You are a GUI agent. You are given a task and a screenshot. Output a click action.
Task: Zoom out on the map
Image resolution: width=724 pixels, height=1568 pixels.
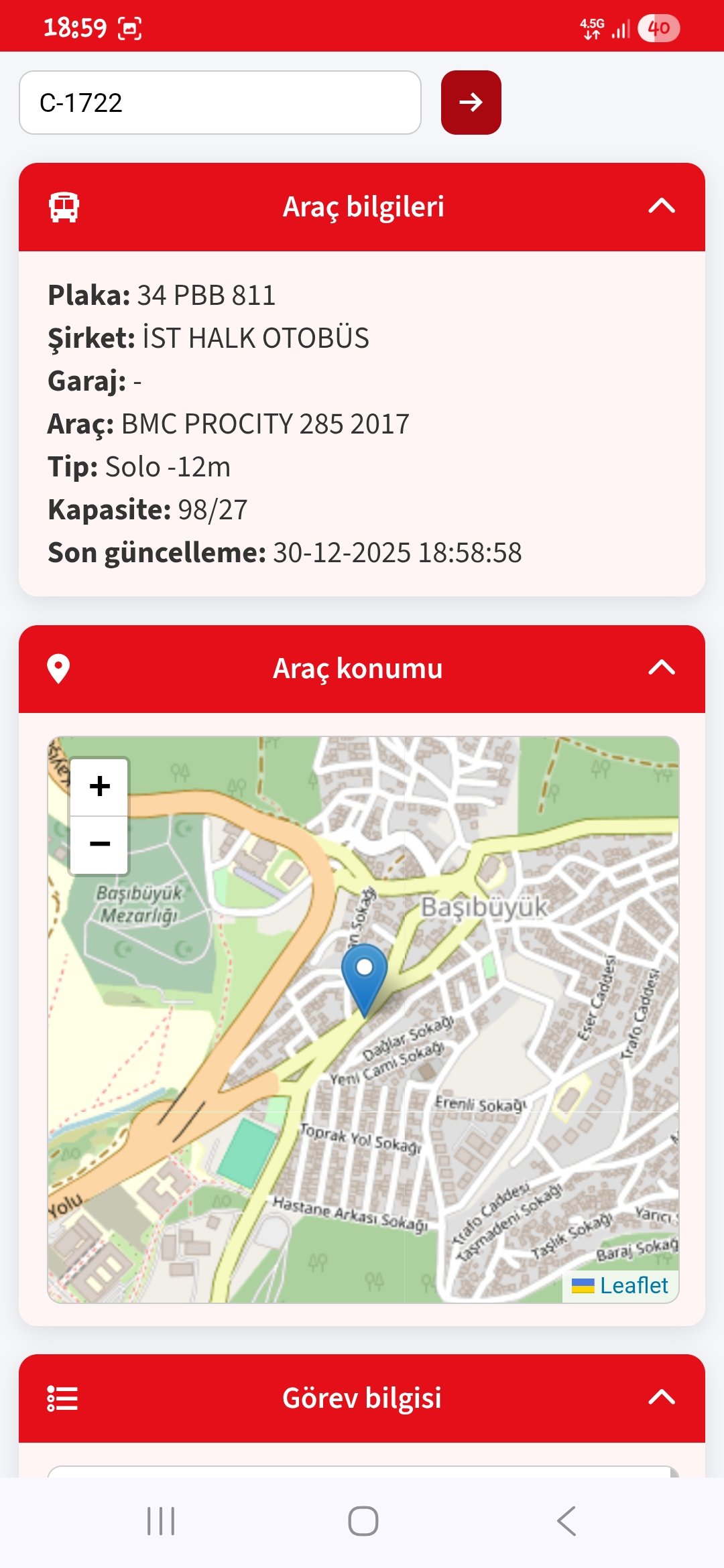point(99,844)
